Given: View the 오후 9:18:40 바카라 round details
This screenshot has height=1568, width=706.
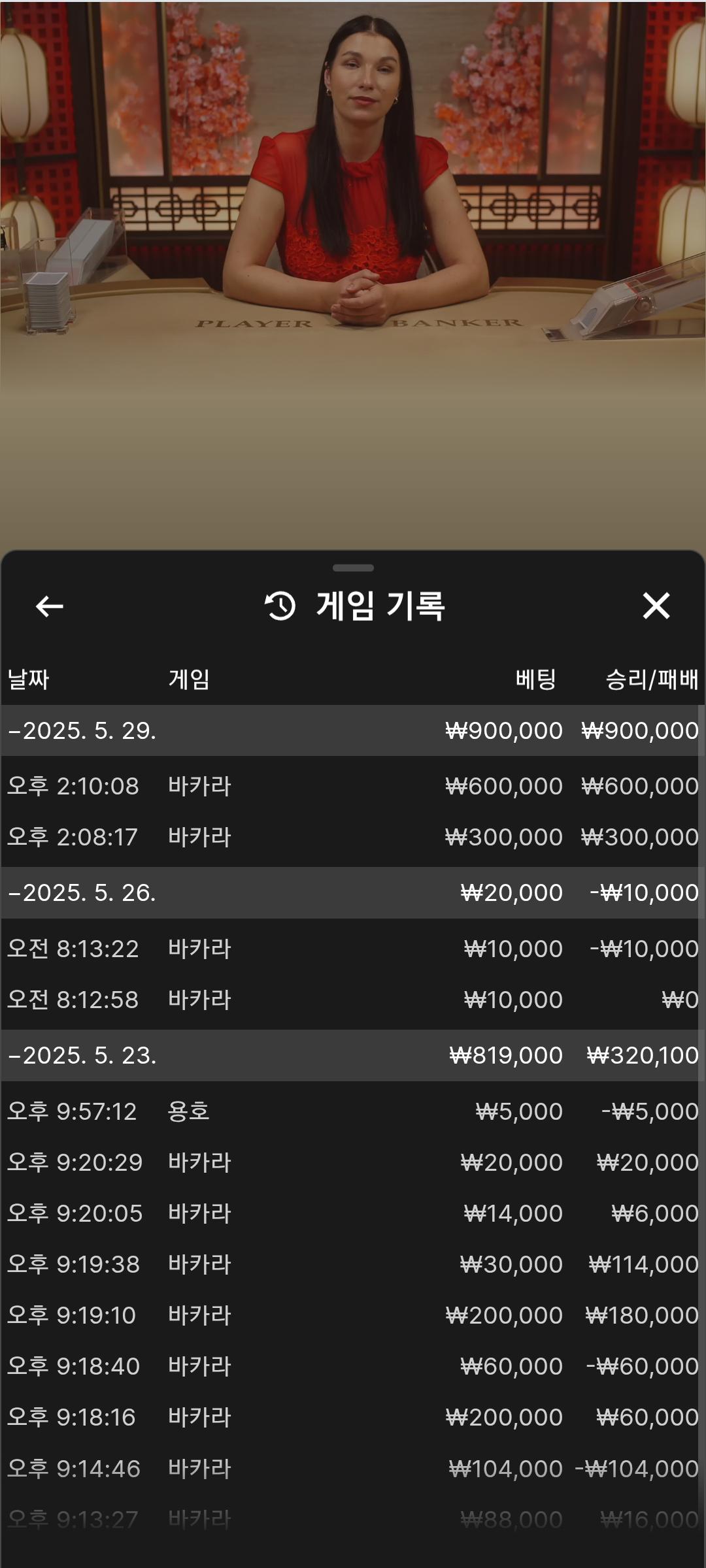Looking at the screenshot, I should [x=353, y=1366].
